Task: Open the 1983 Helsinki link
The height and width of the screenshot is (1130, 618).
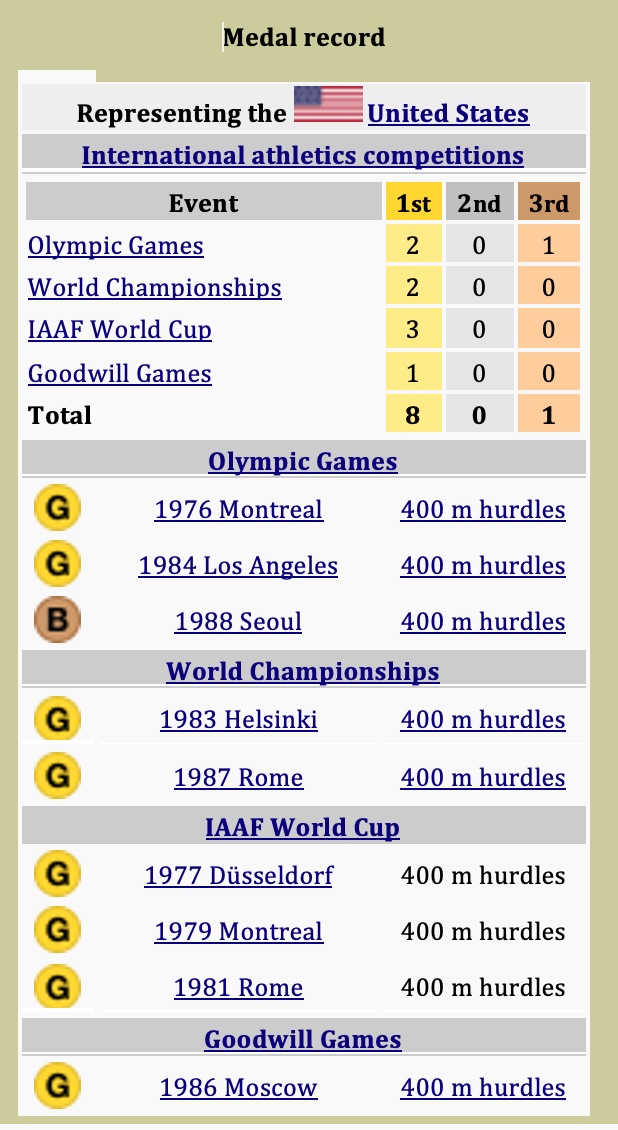Action: coord(238,720)
